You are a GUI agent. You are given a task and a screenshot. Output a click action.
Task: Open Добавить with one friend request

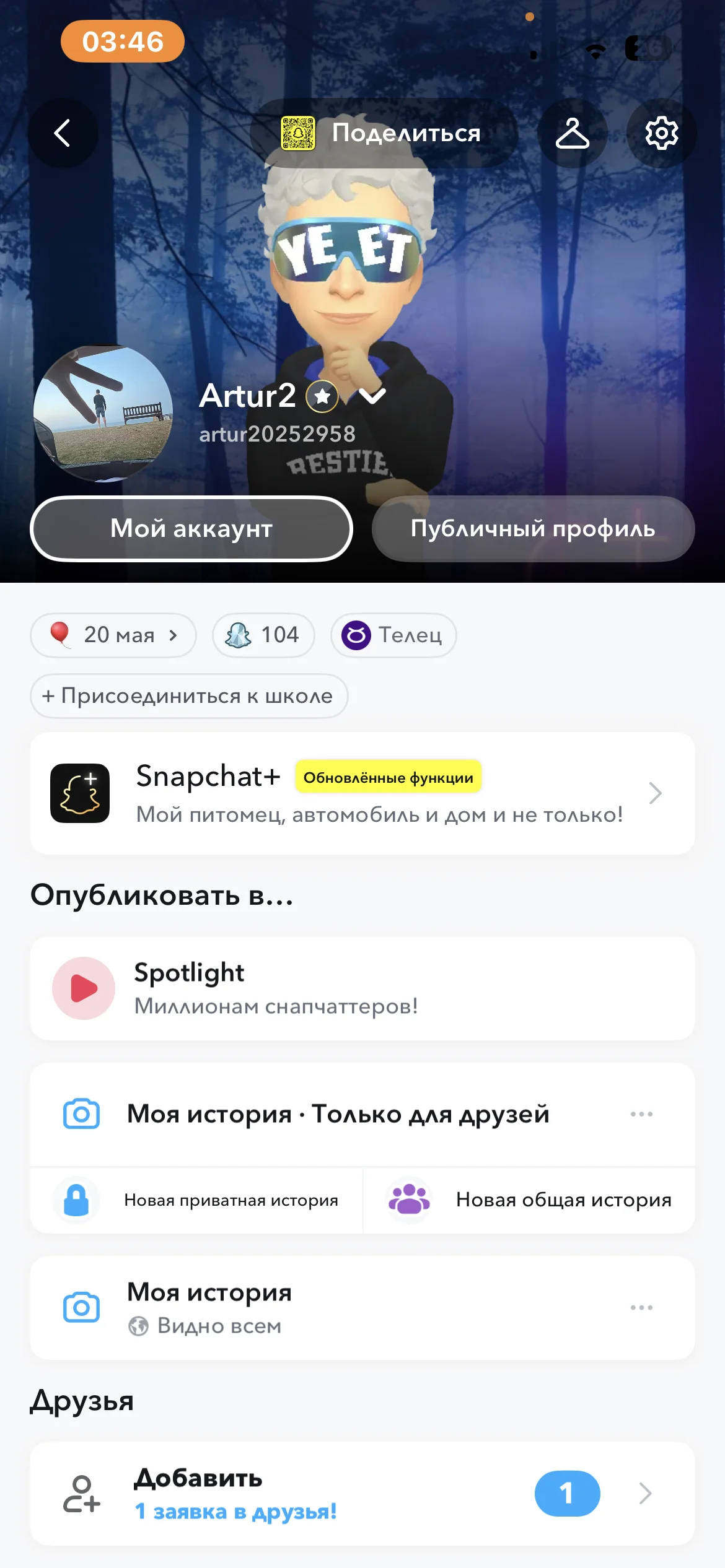[x=362, y=1493]
